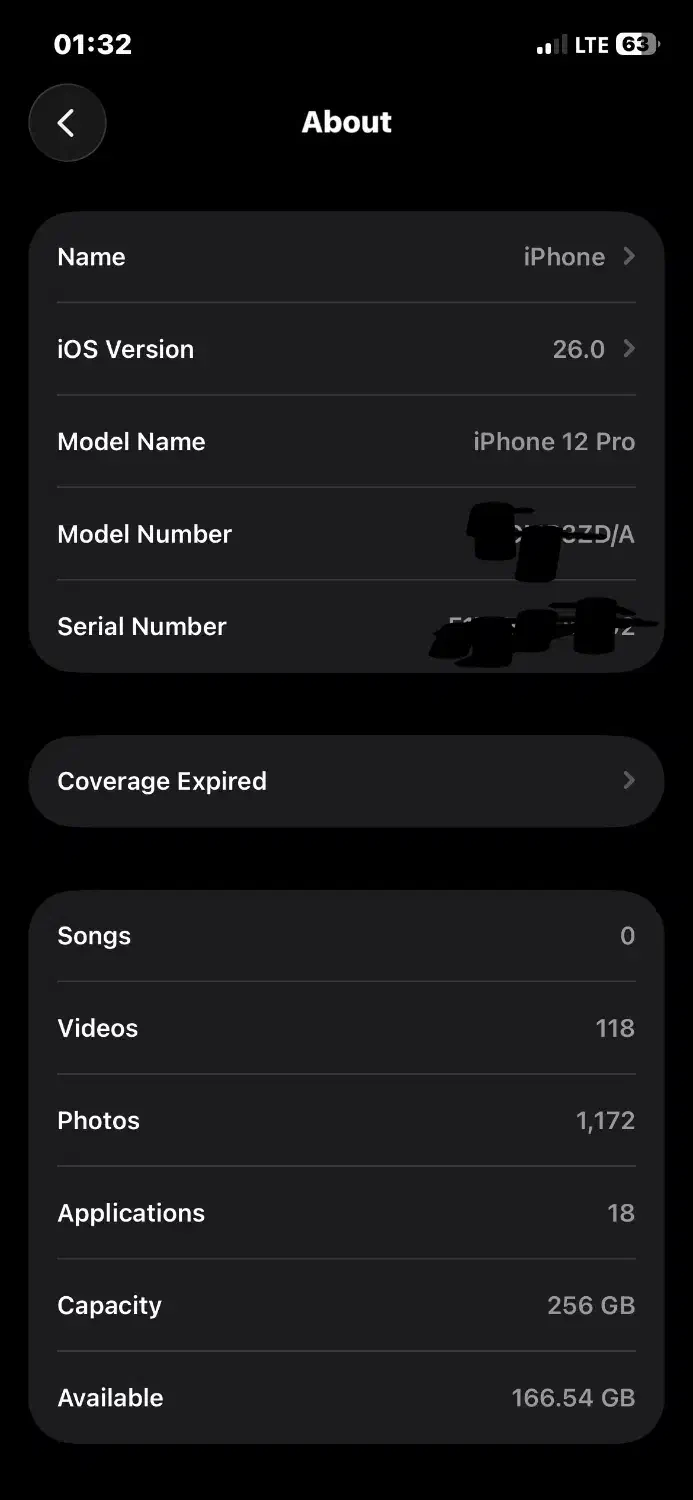Tap the Model Number row

pos(346,534)
